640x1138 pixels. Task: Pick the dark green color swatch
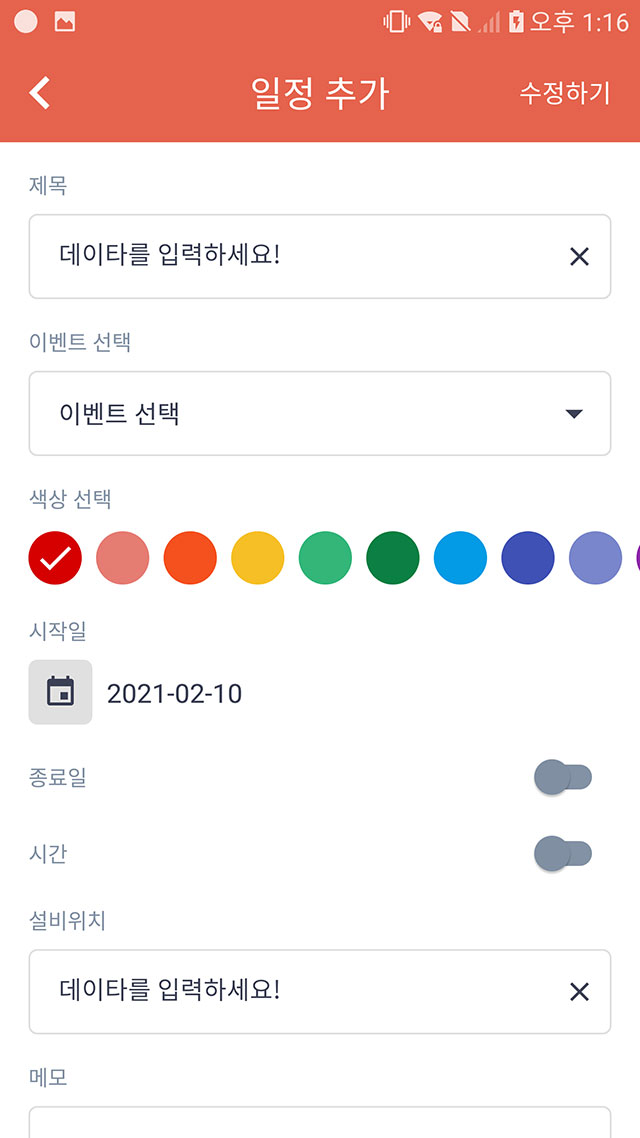coord(393,558)
